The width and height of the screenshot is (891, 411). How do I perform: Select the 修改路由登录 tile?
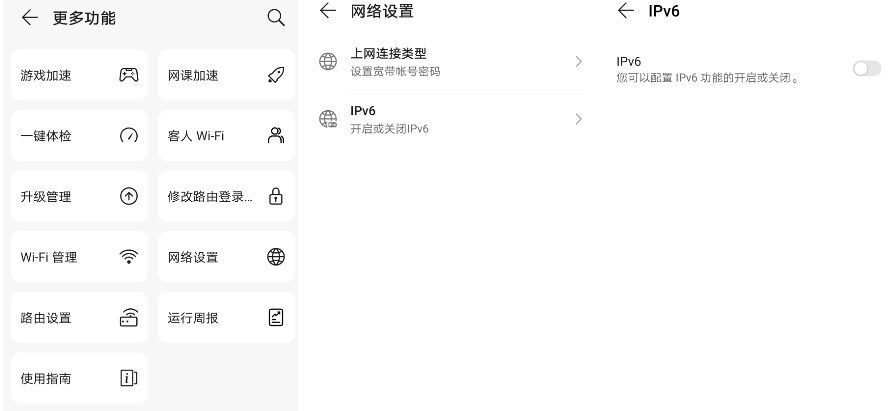coord(226,197)
